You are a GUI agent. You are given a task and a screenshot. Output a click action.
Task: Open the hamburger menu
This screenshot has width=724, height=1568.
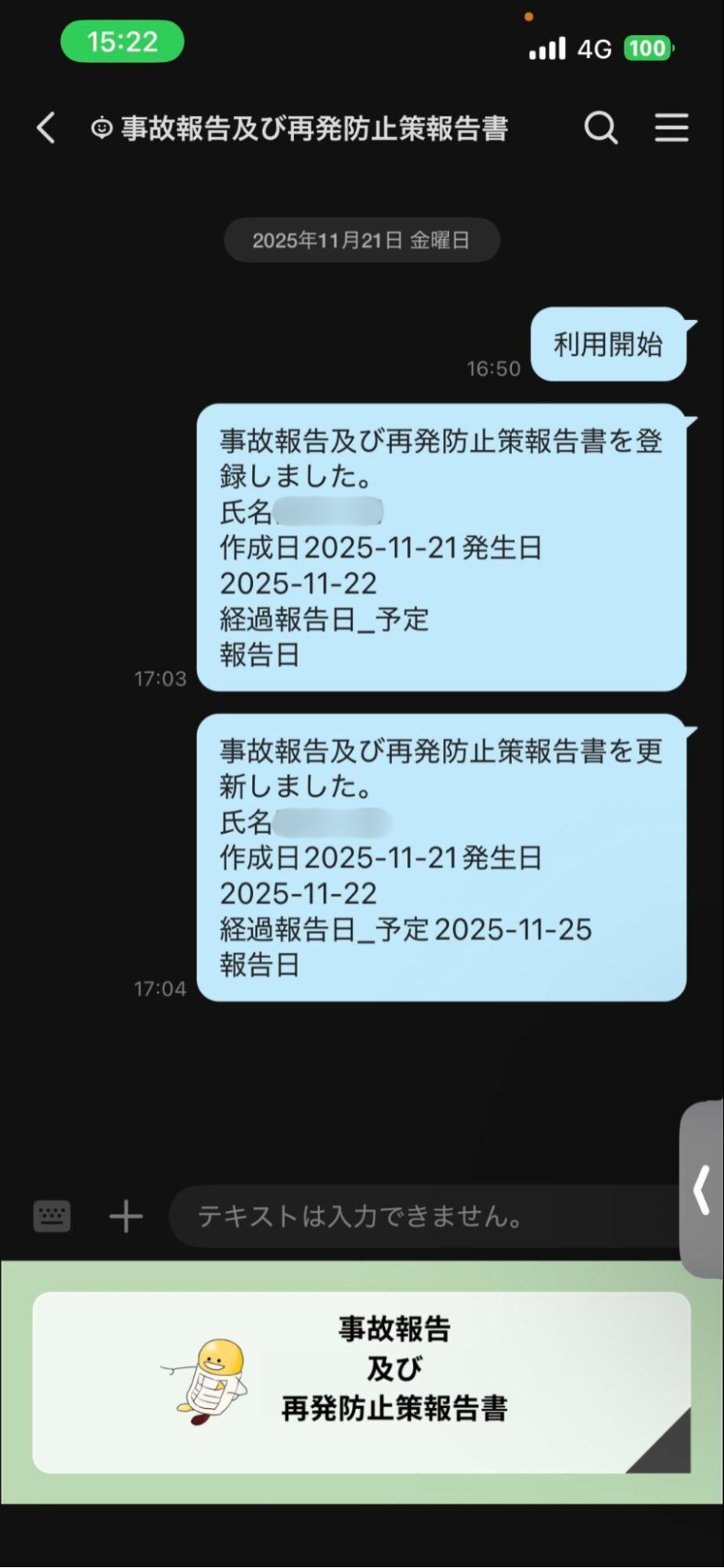pyautogui.click(x=671, y=128)
